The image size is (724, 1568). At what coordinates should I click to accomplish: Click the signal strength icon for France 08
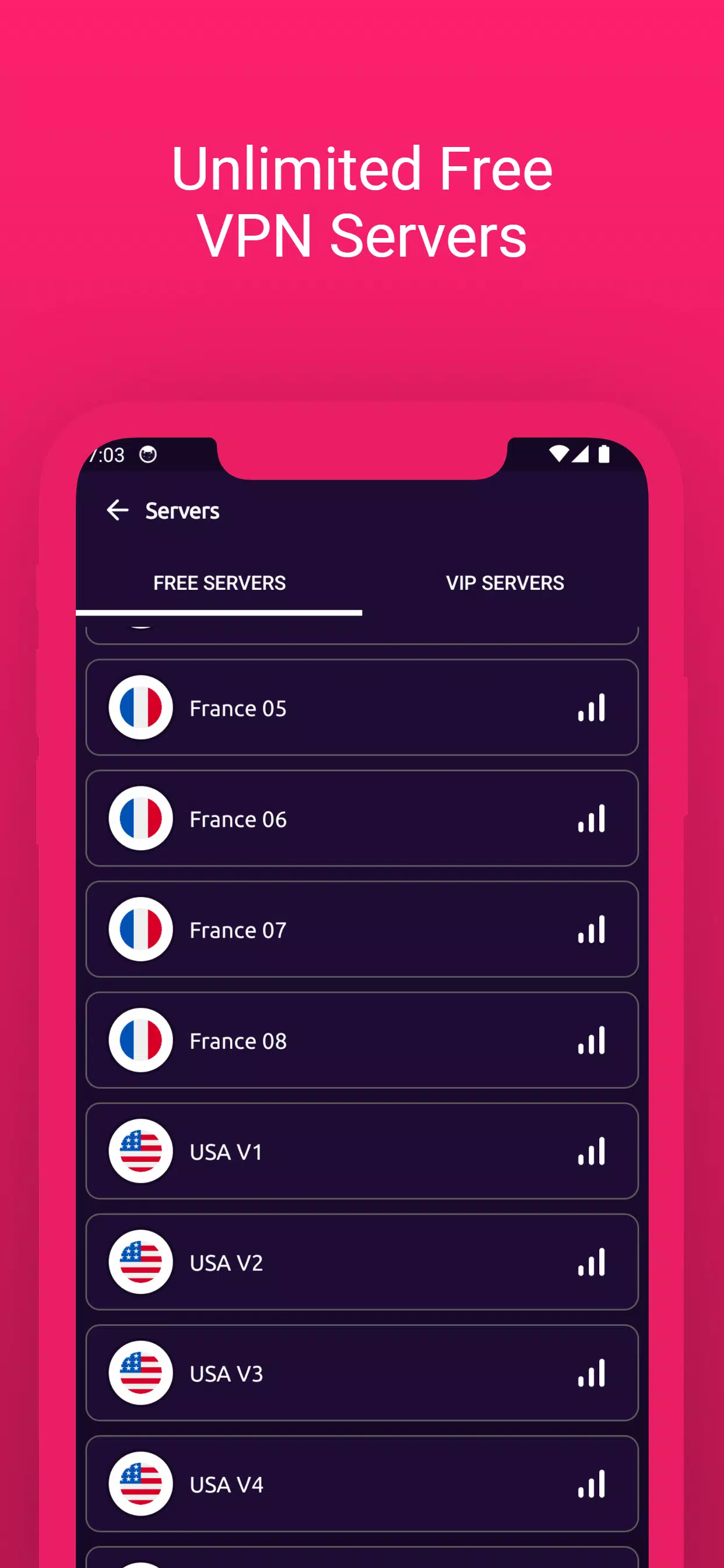[x=592, y=1041]
